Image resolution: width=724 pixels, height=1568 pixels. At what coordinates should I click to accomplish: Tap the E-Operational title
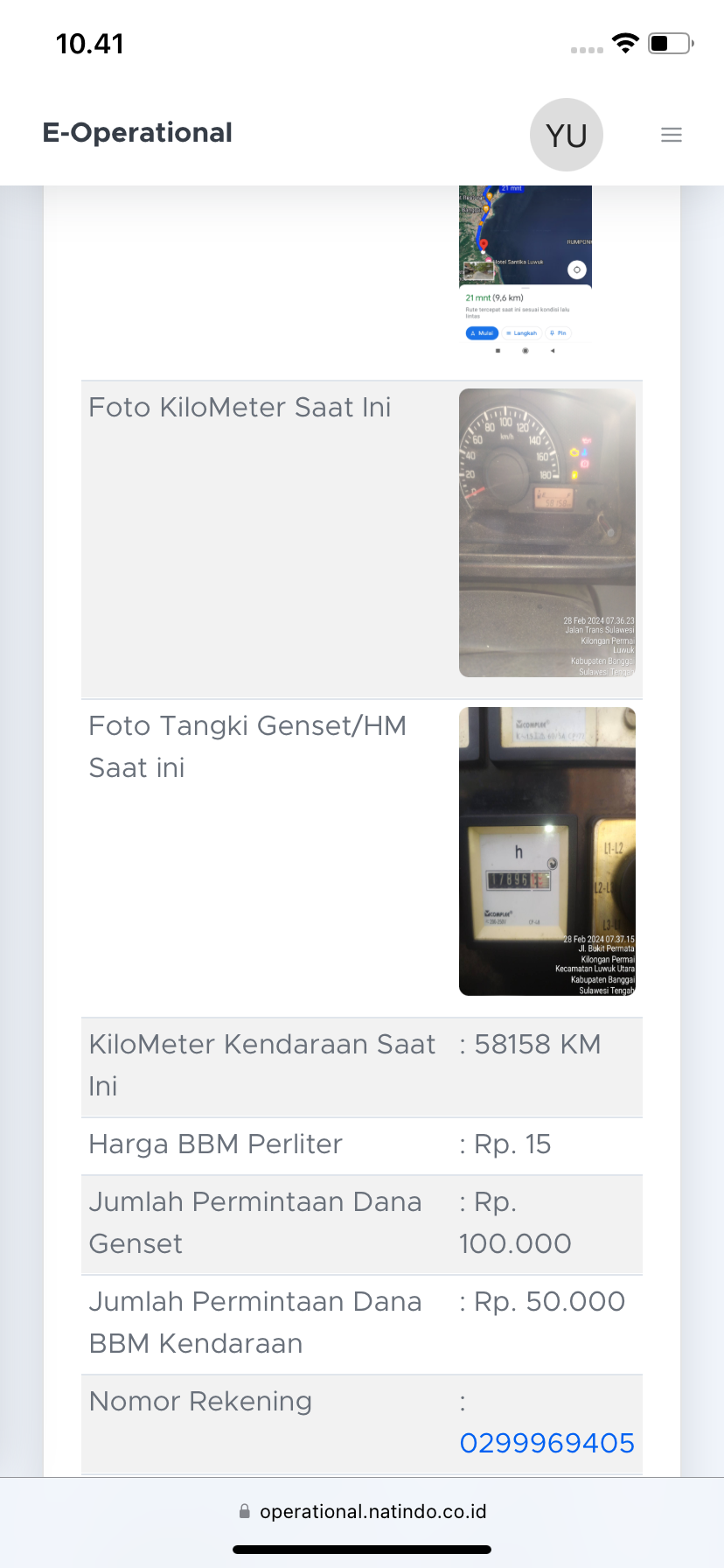pos(137,132)
